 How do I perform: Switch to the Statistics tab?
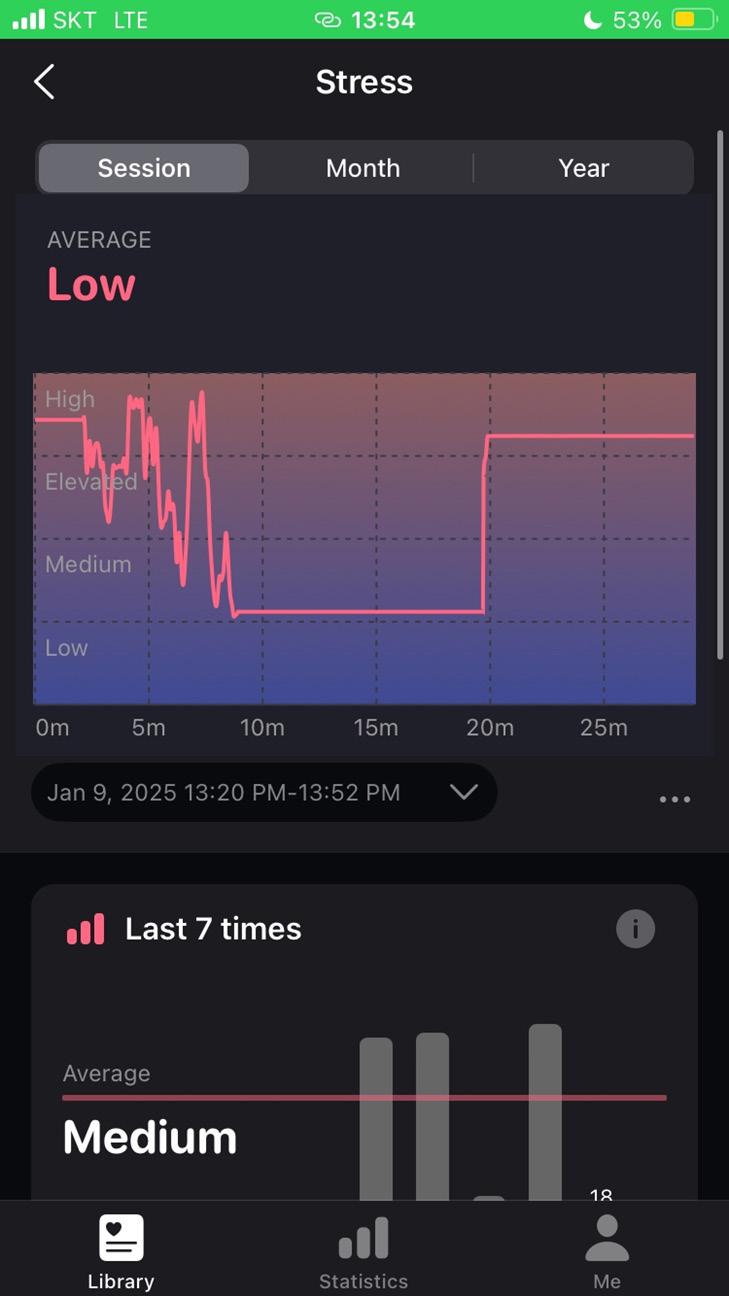(x=363, y=1252)
